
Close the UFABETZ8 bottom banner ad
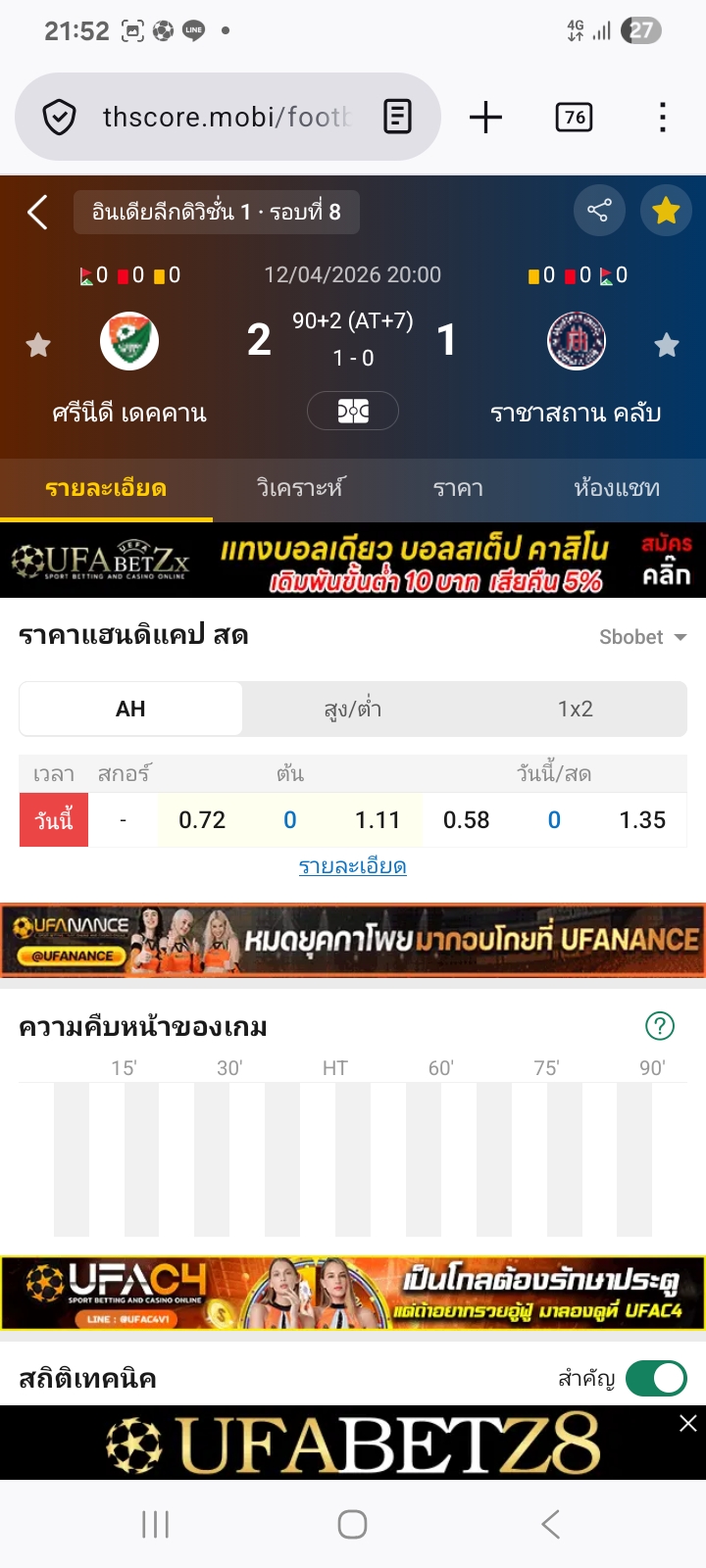(688, 1423)
